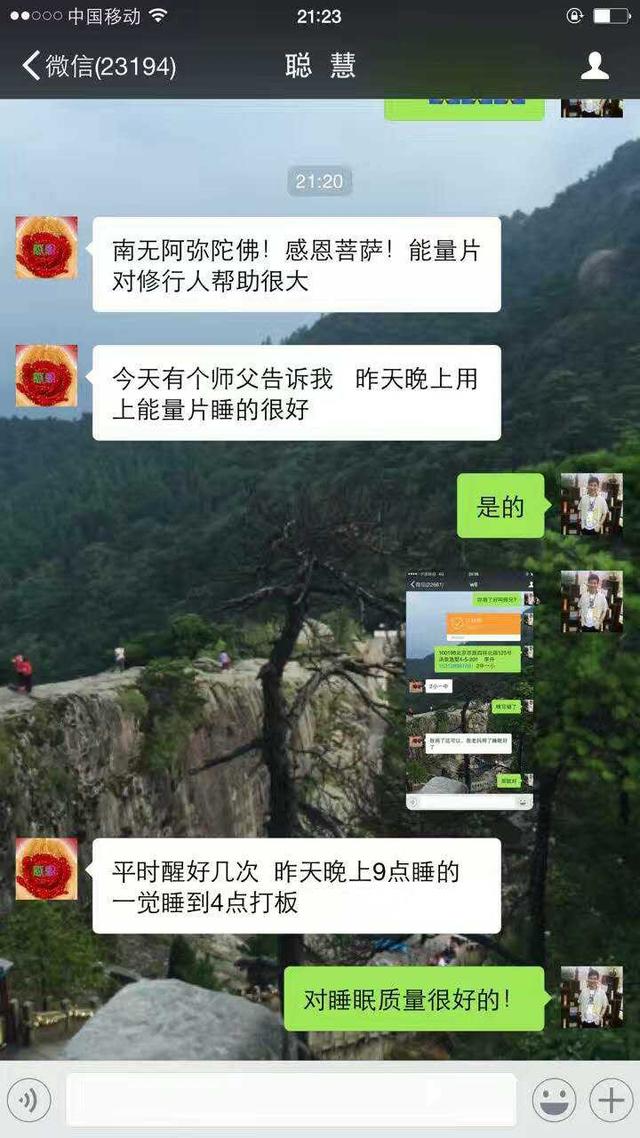This screenshot has width=640, height=1138.
Task: Switch to voice input mode
Action: click(28, 1101)
